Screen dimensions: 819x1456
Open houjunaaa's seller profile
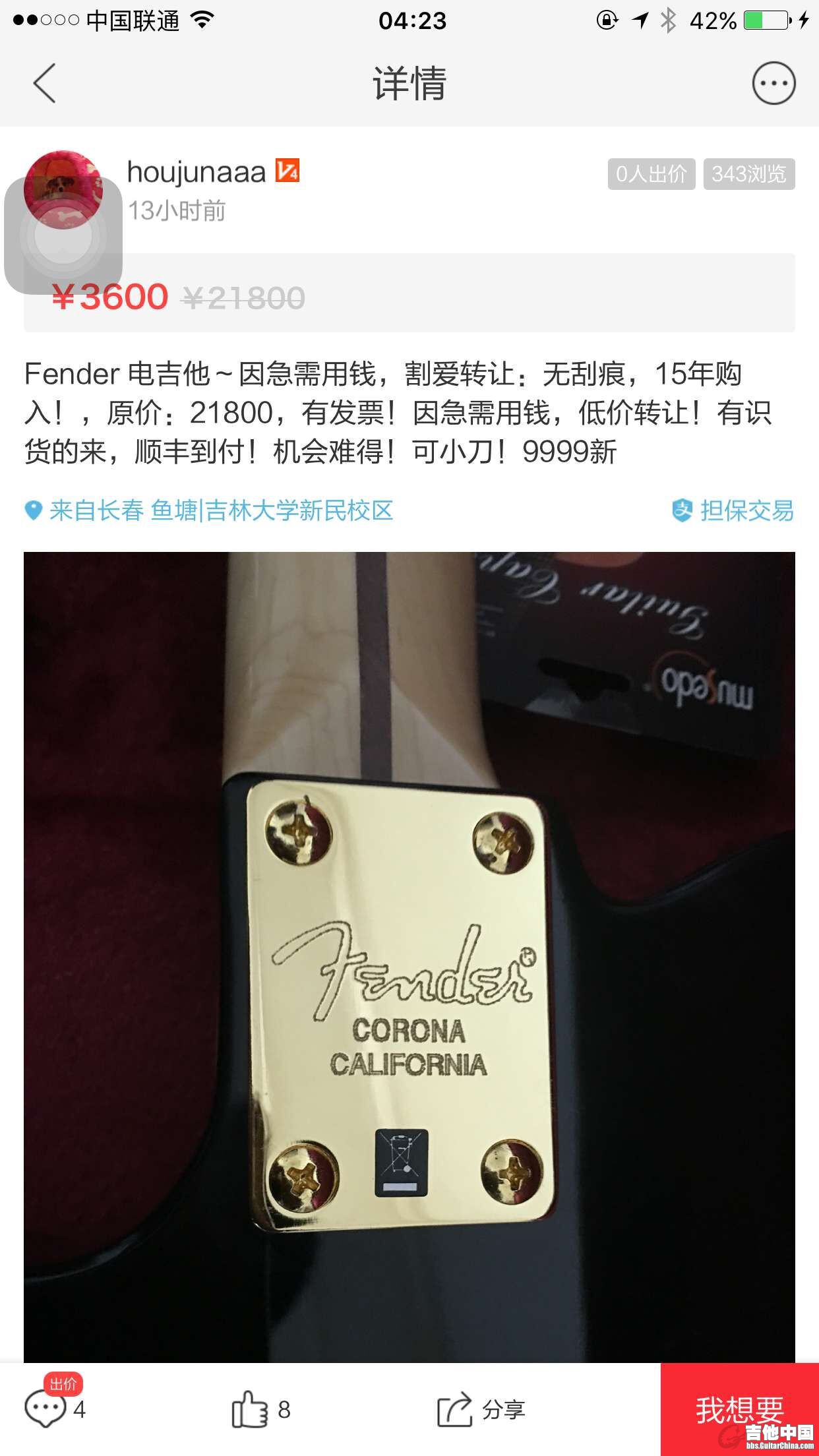[x=196, y=173]
